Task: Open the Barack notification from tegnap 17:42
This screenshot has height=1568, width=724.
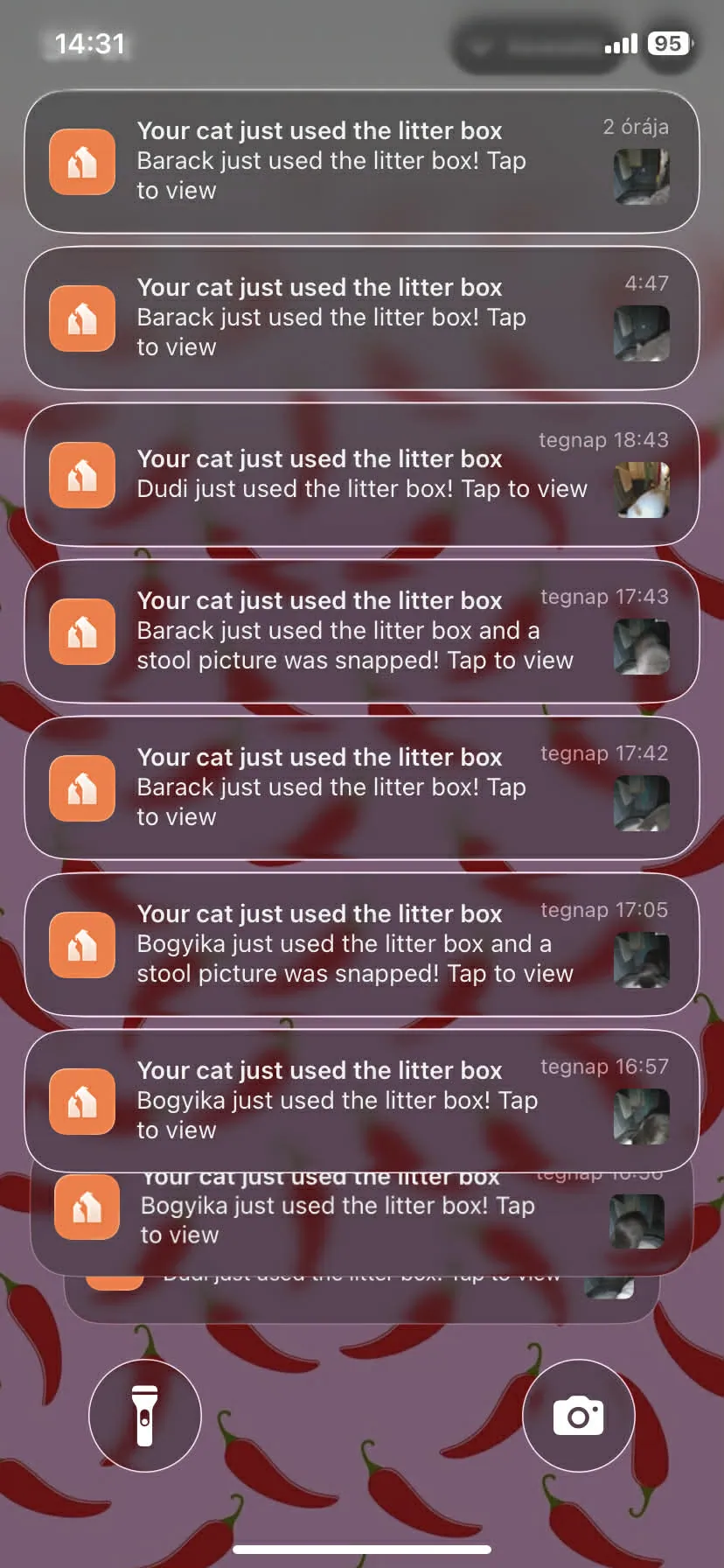Action: tap(361, 788)
